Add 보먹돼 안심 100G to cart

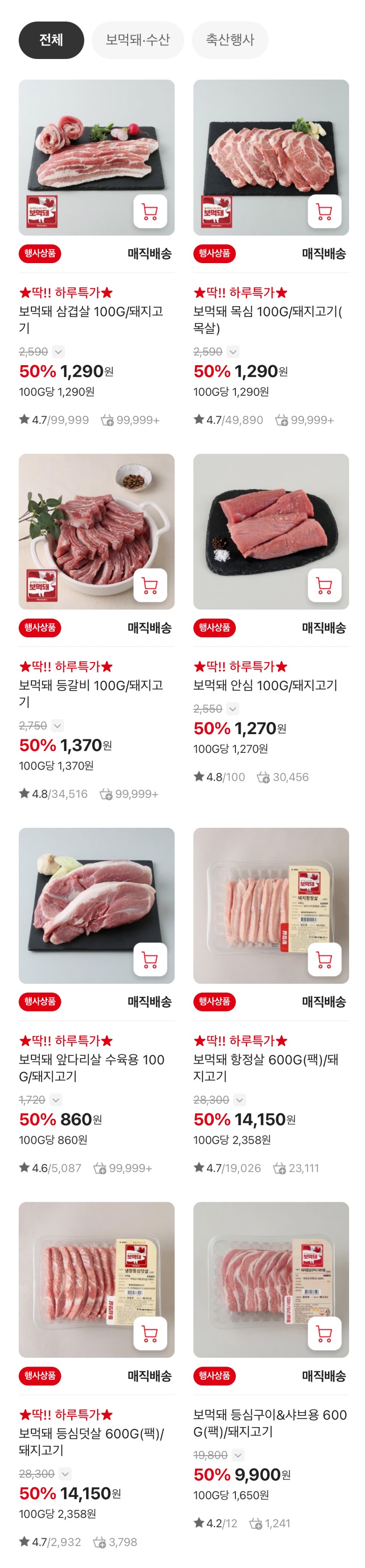324,585
